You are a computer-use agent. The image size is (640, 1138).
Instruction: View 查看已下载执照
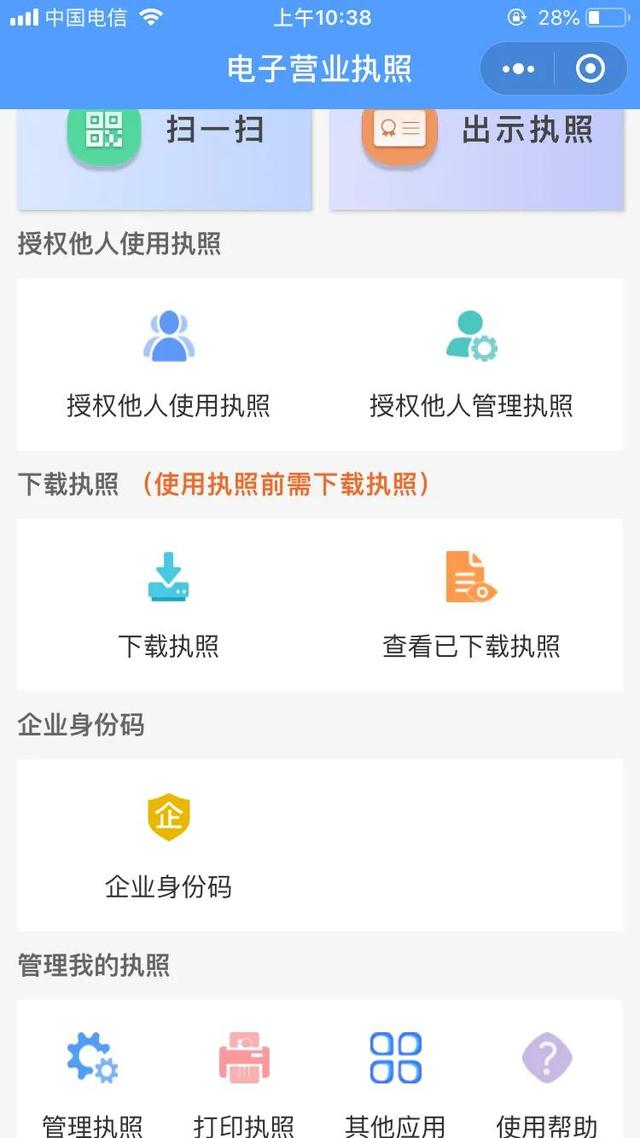[x=471, y=605]
